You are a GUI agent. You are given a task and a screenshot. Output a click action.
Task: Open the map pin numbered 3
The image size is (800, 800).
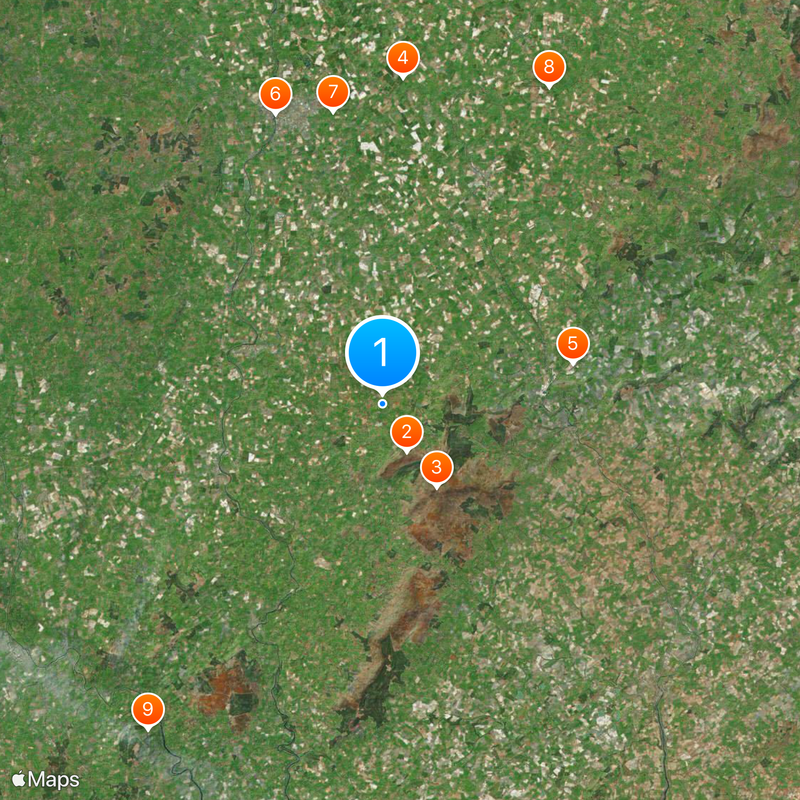point(436,467)
